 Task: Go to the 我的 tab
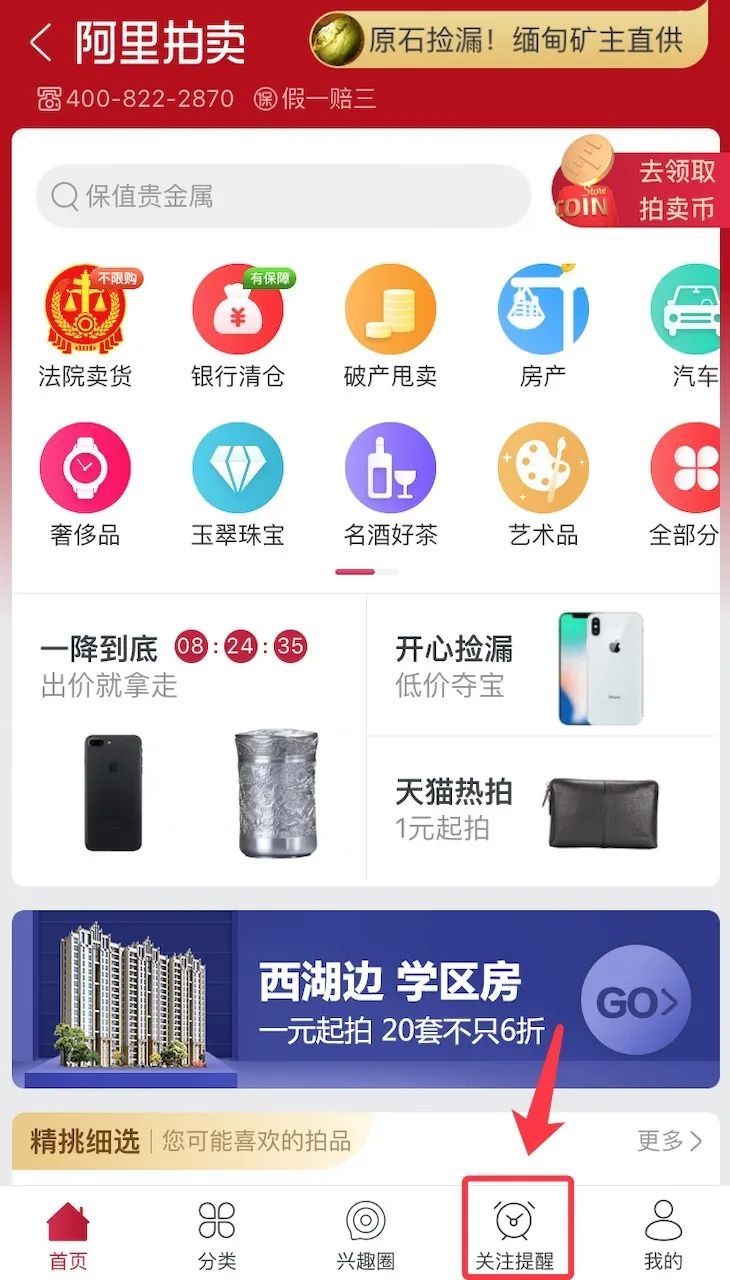(x=663, y=1234)
